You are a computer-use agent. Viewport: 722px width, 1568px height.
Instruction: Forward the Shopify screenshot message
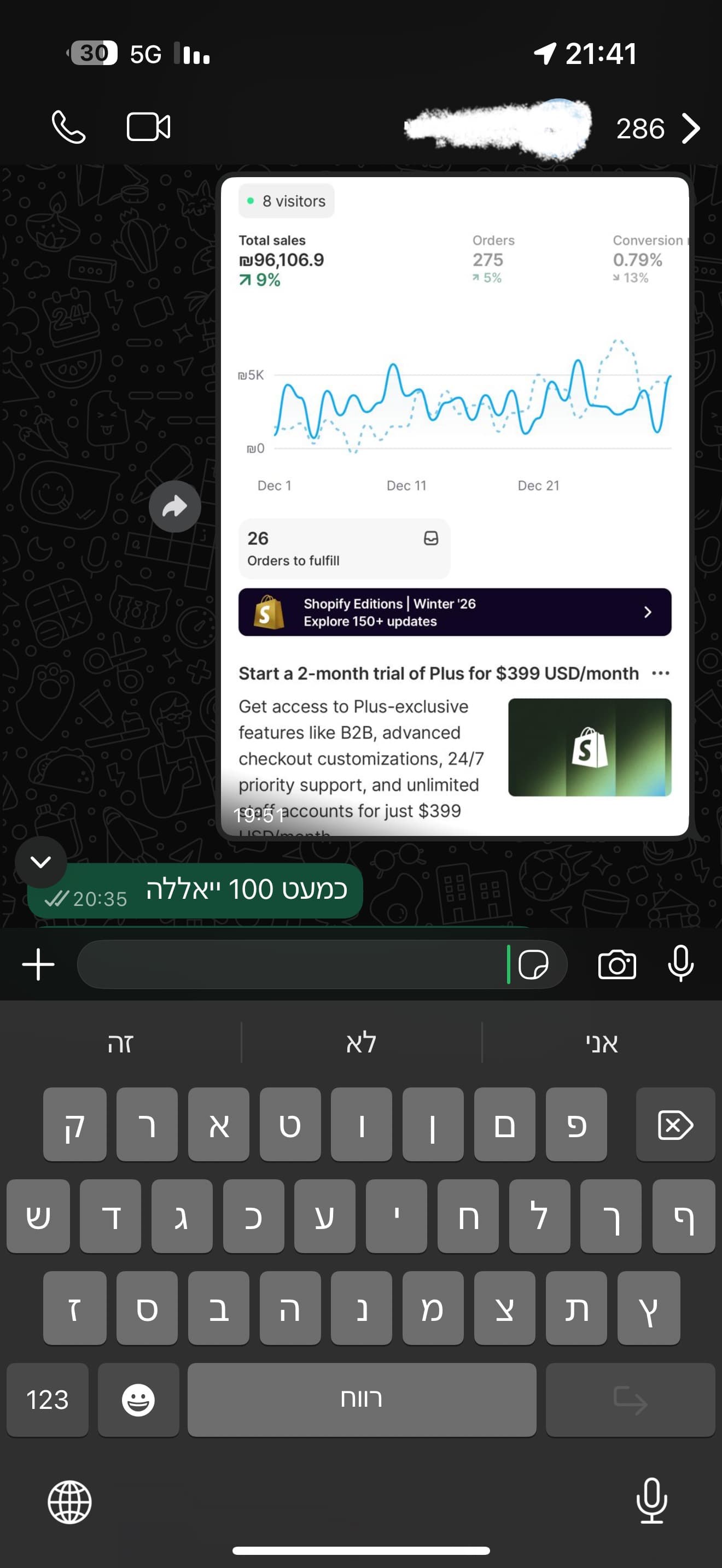coord(174,506)
